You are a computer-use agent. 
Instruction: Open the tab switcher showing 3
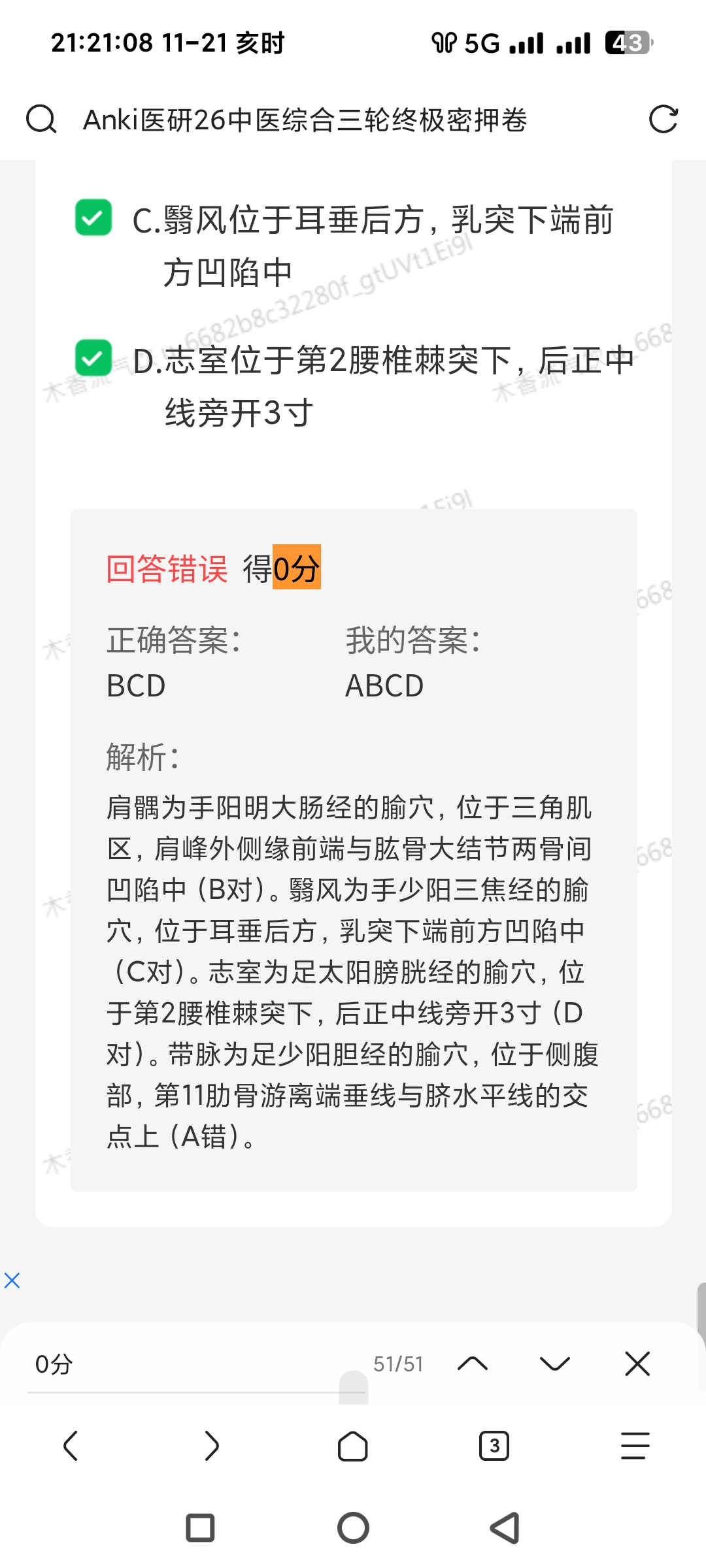point(494,1446)
